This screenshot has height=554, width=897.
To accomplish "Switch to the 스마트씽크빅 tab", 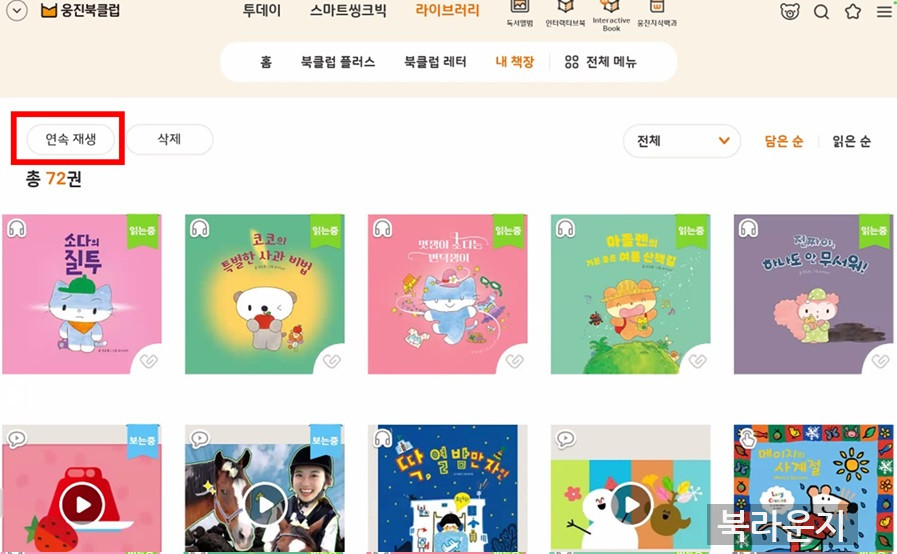I will click(x=348, y=11).
